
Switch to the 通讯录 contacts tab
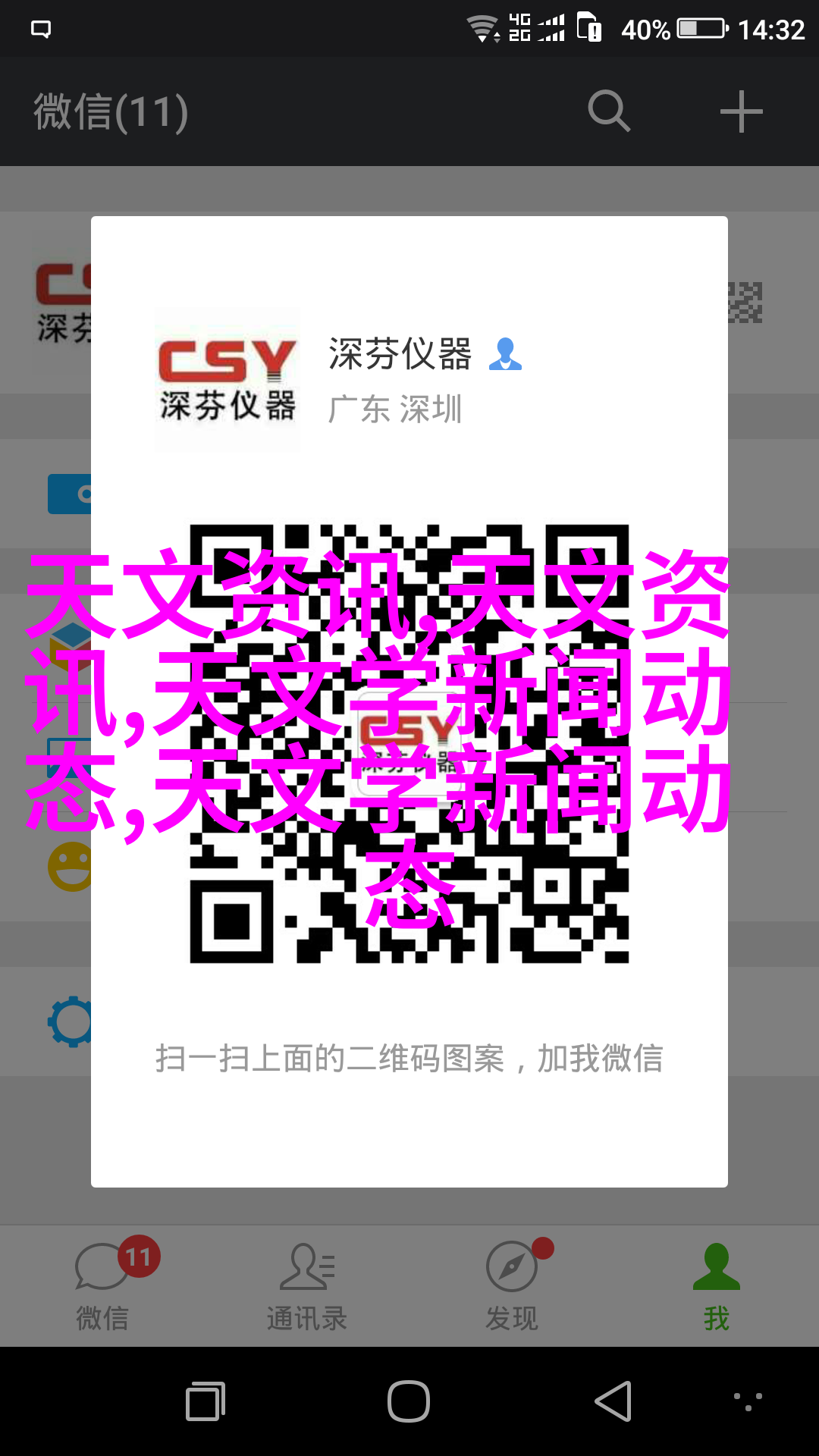pyautogui.click(x=307, y=1285)
